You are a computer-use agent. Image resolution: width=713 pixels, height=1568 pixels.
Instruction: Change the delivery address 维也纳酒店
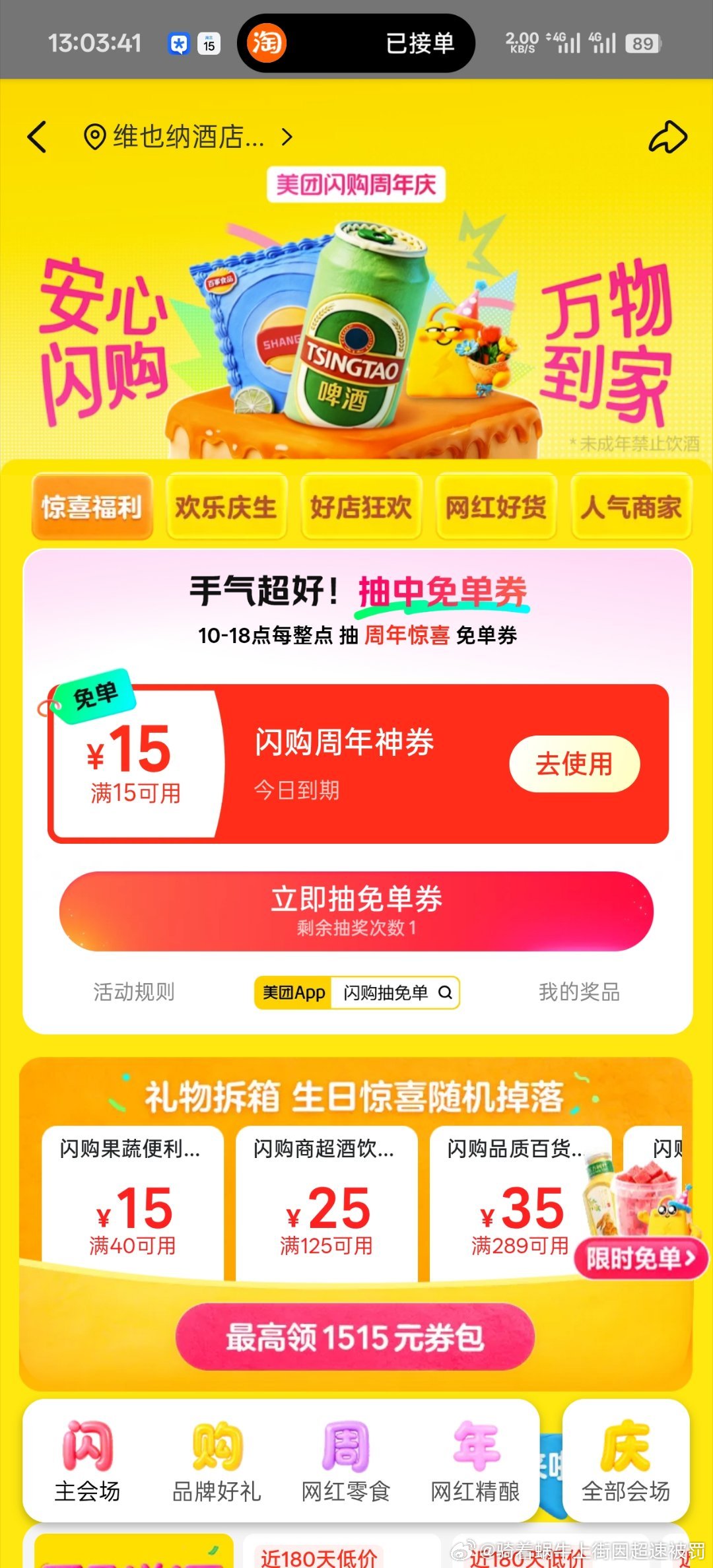point(188,137)
